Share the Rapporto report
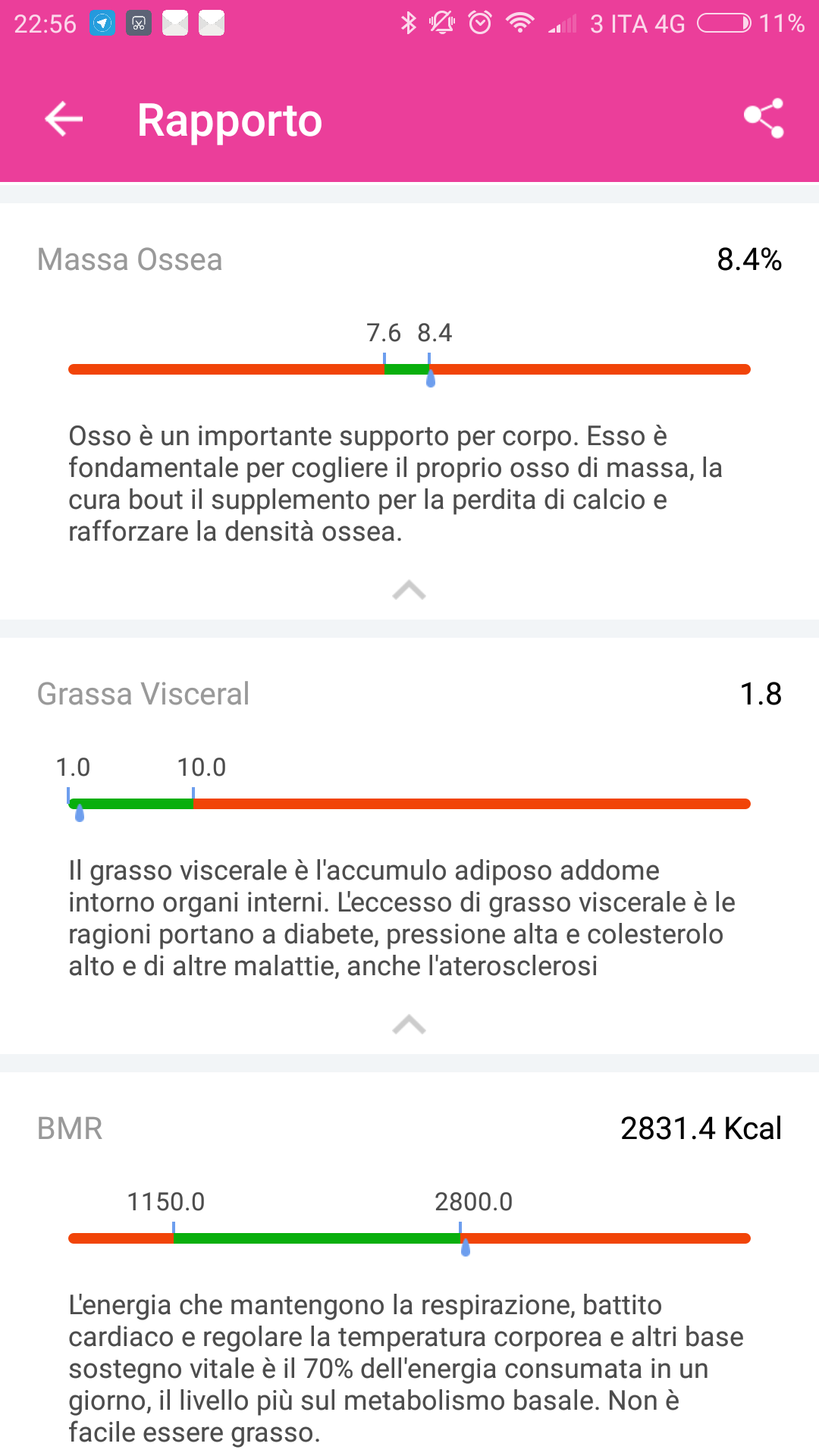819x1456 pixels. (764, 119)
